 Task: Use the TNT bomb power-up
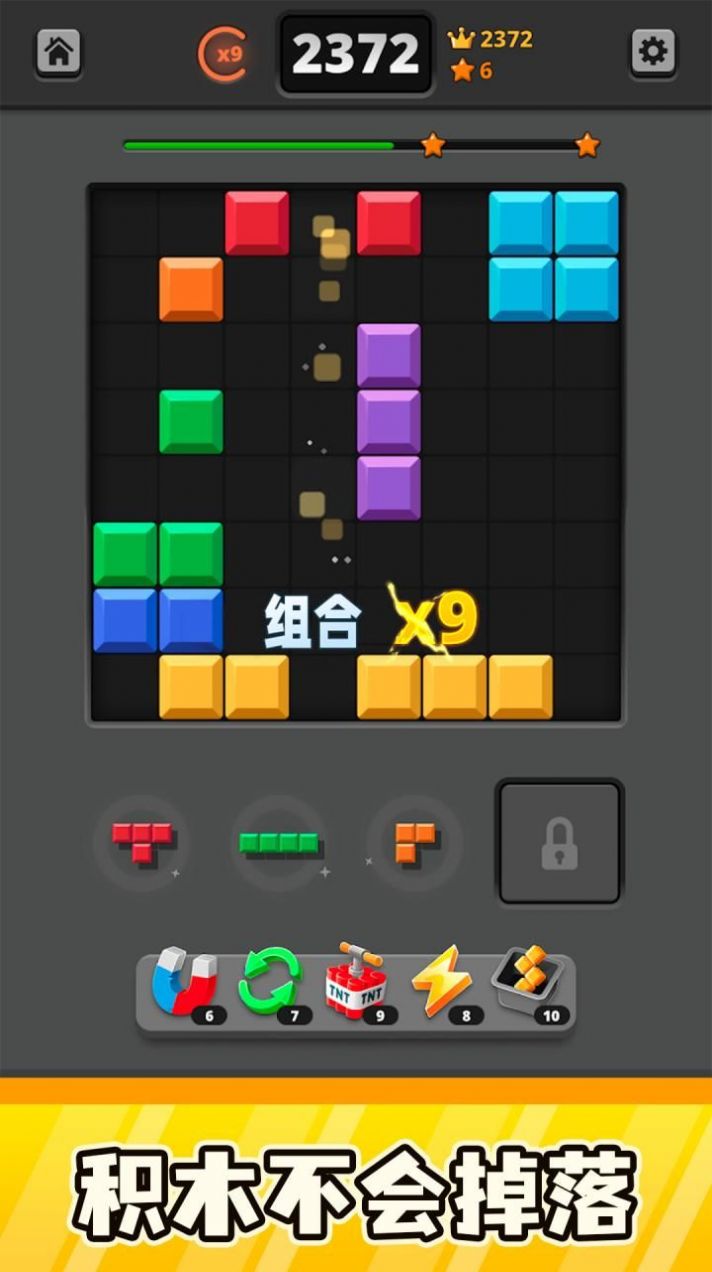tap(355, 981)
